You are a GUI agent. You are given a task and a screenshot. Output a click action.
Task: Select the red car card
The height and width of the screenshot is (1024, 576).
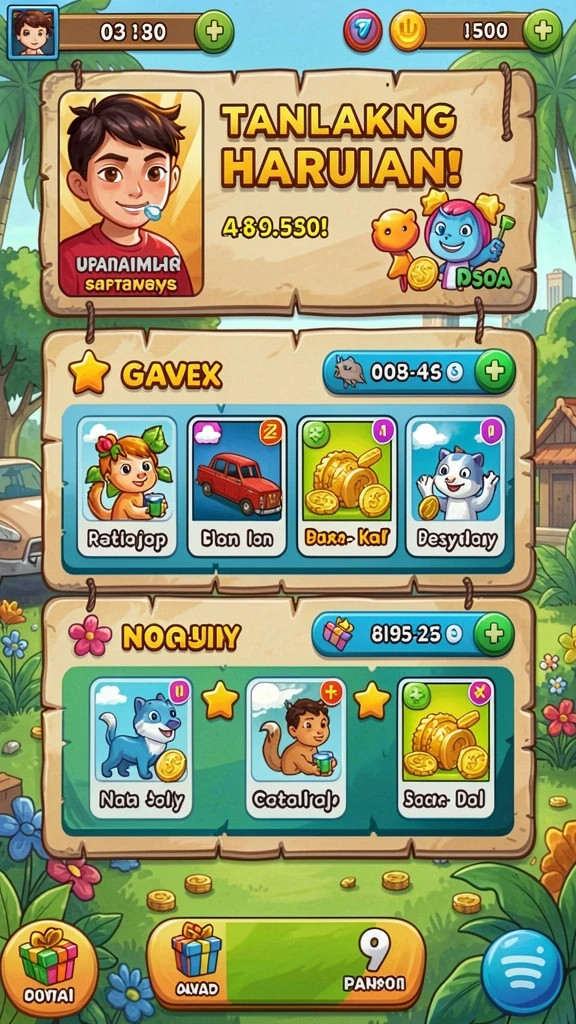pyautogui.click(x=237, y=487)
